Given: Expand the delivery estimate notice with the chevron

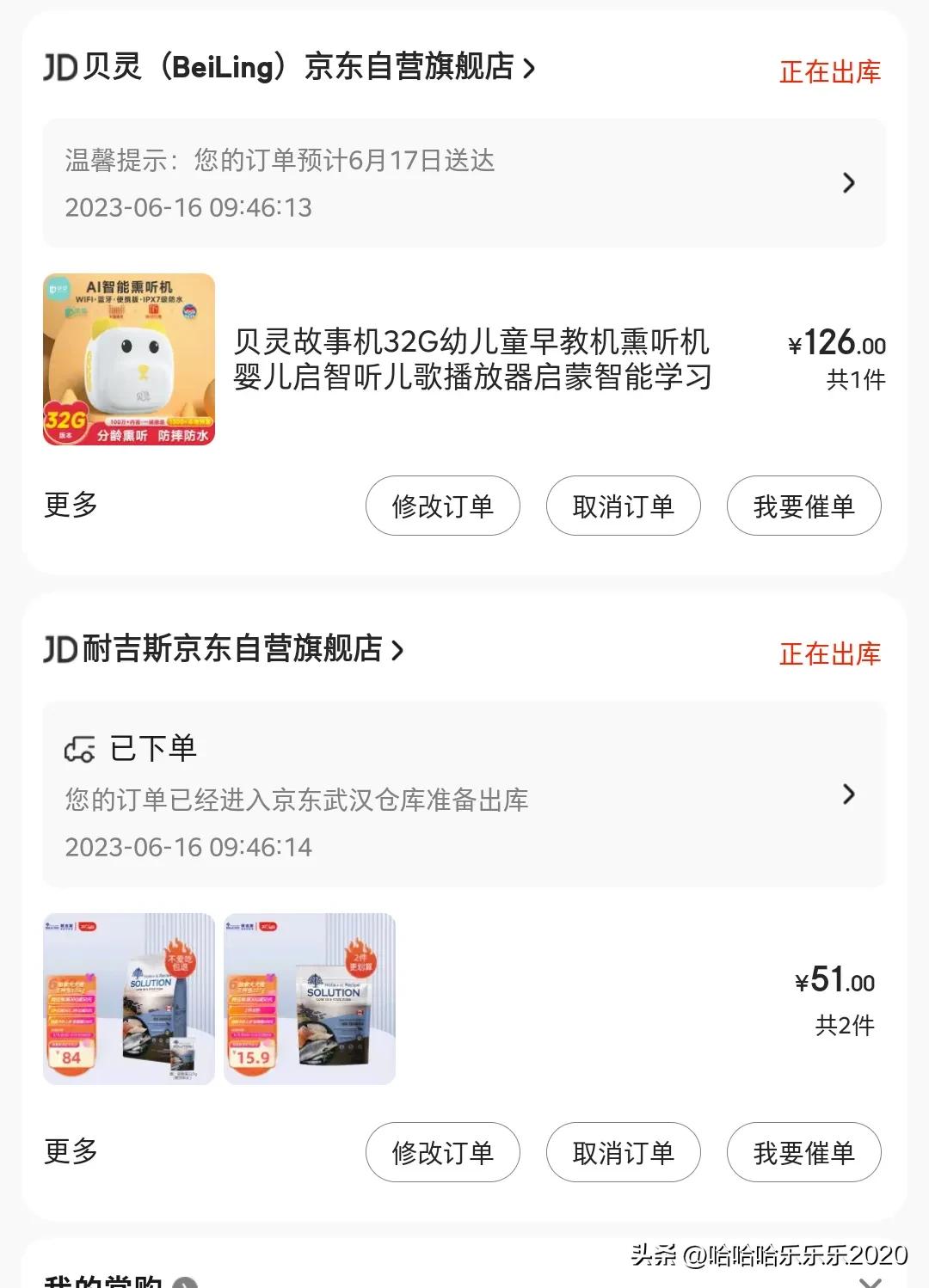Looking at the screenshot, I should point(850,183).
